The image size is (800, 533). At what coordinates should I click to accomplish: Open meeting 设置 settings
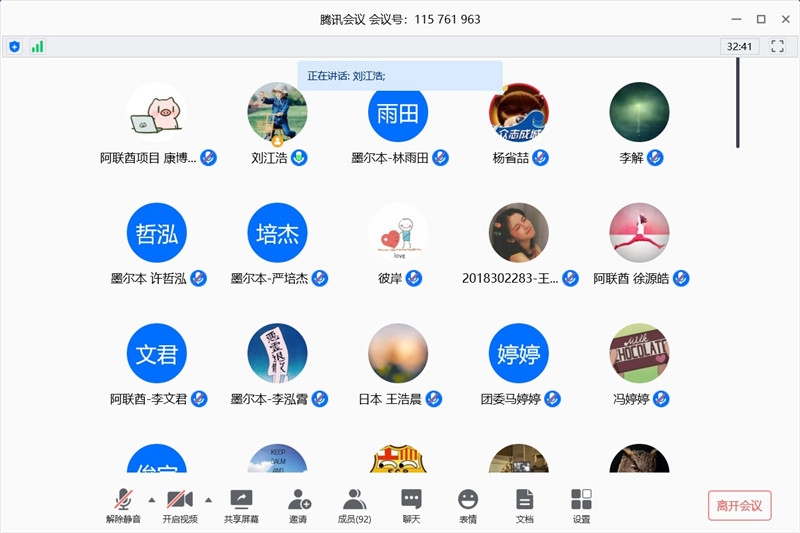click(x=581, y=504)
